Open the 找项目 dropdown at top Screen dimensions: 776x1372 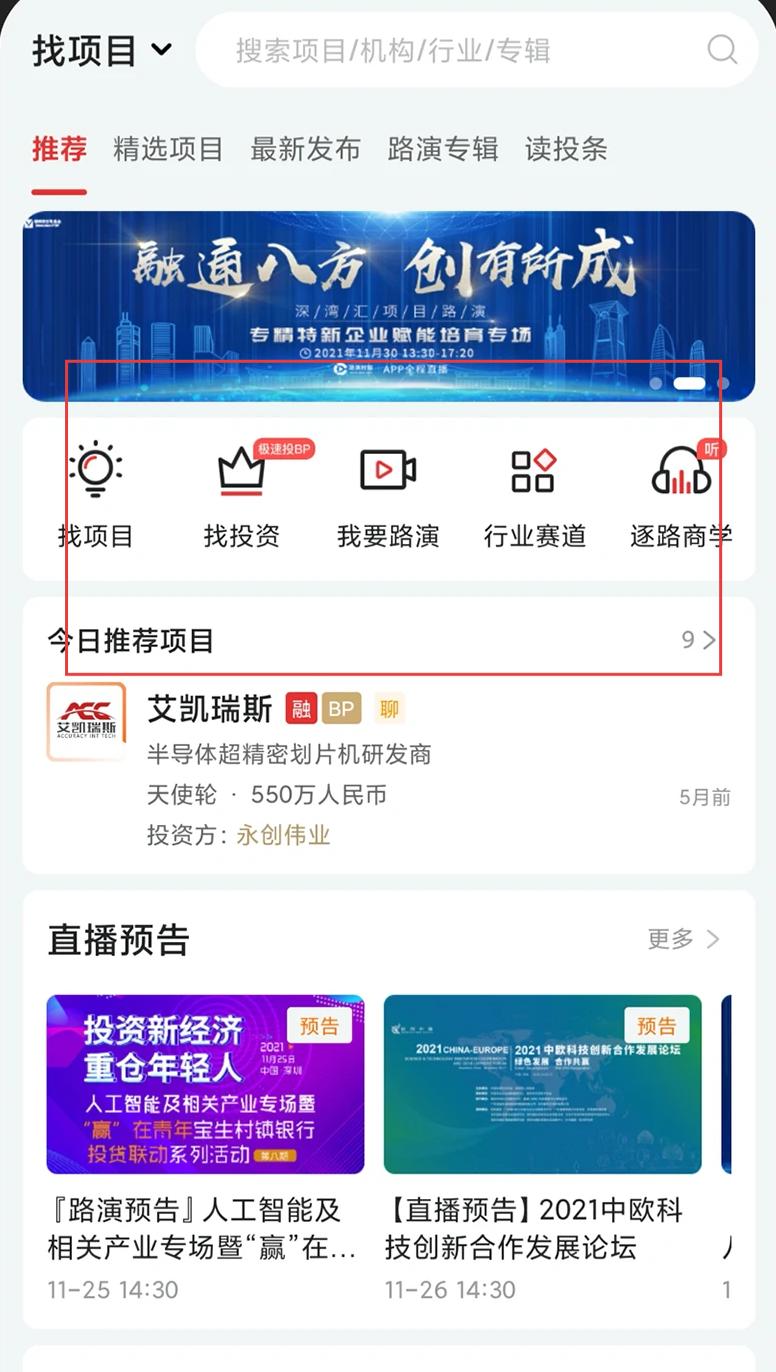102,50
